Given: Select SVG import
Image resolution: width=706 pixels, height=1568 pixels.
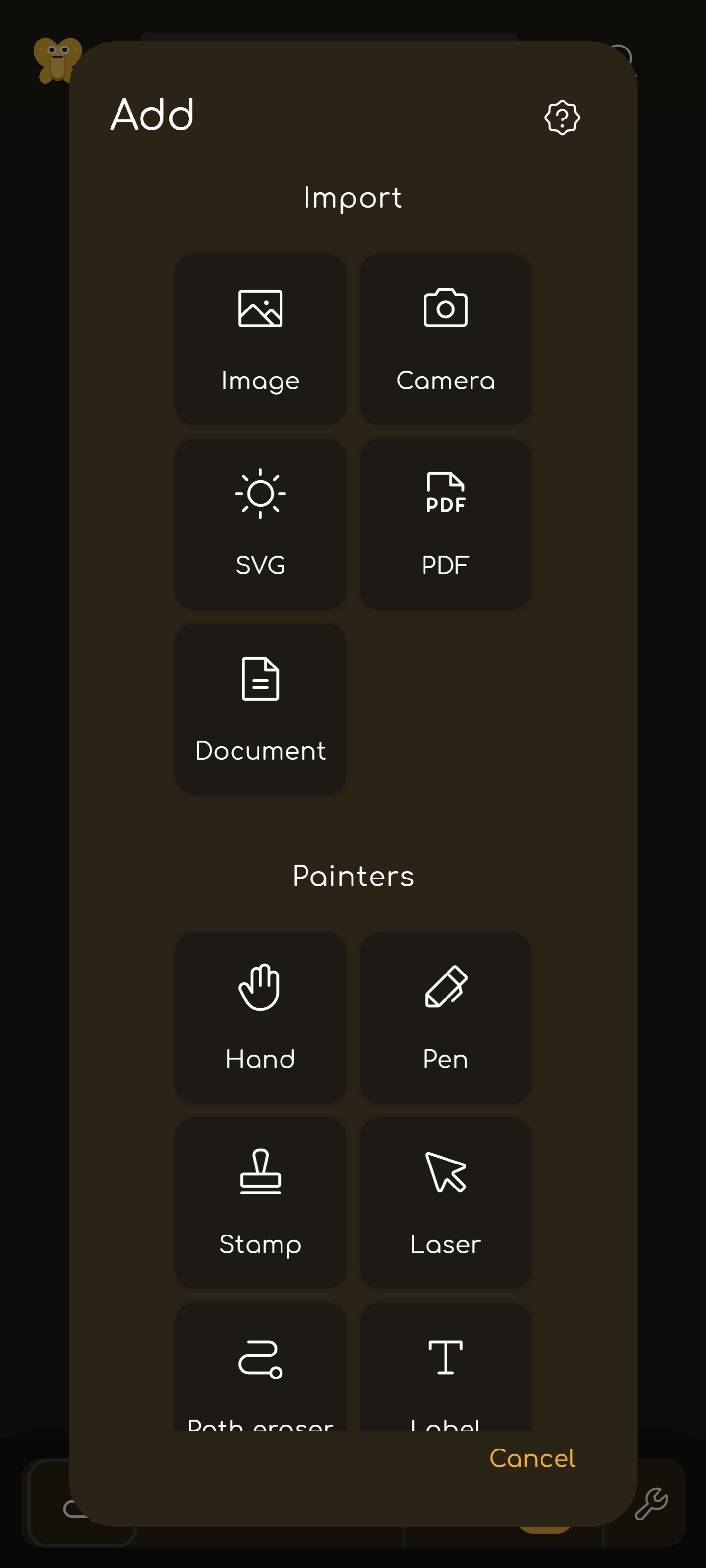Looking at the screenshot, I should (260, 524).
